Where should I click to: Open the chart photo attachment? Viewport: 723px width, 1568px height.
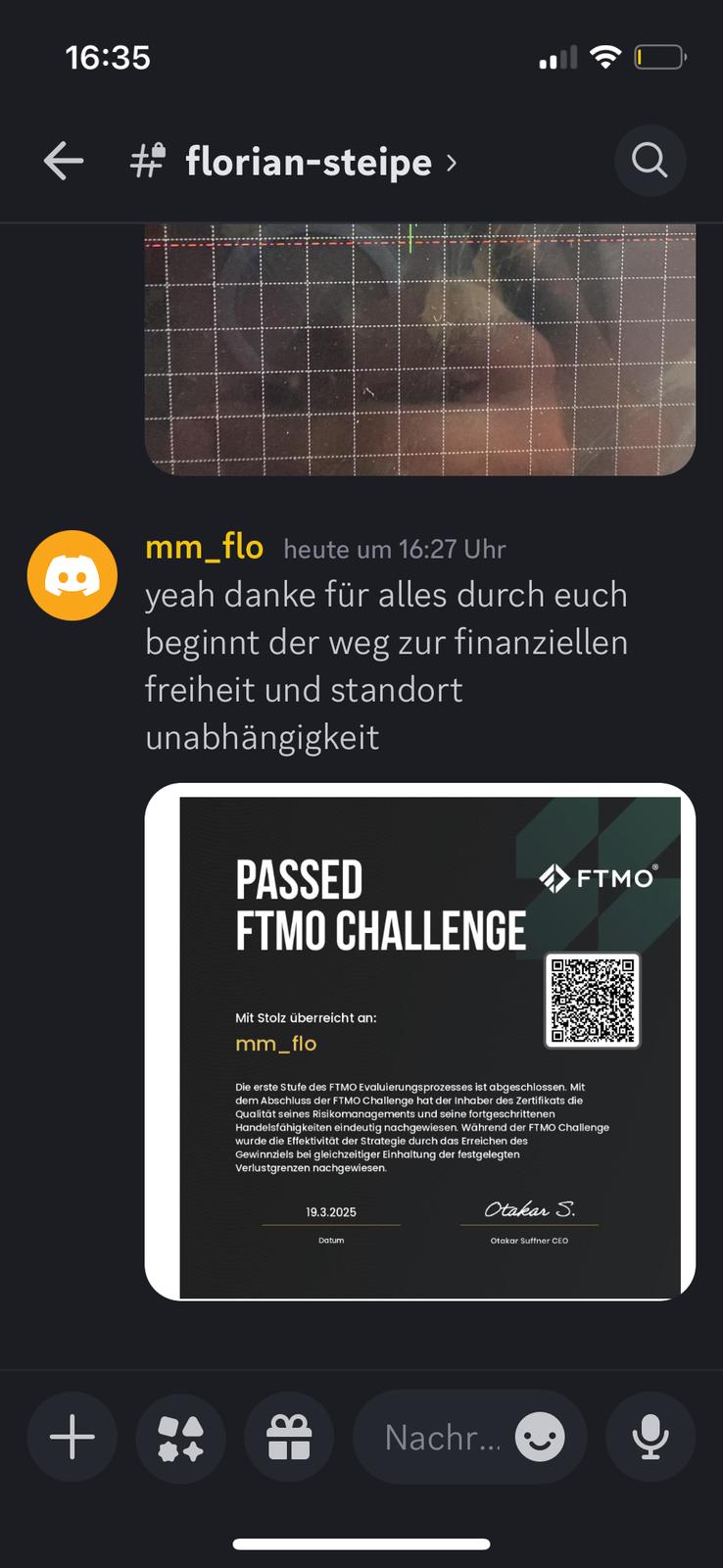pos(419,350)
